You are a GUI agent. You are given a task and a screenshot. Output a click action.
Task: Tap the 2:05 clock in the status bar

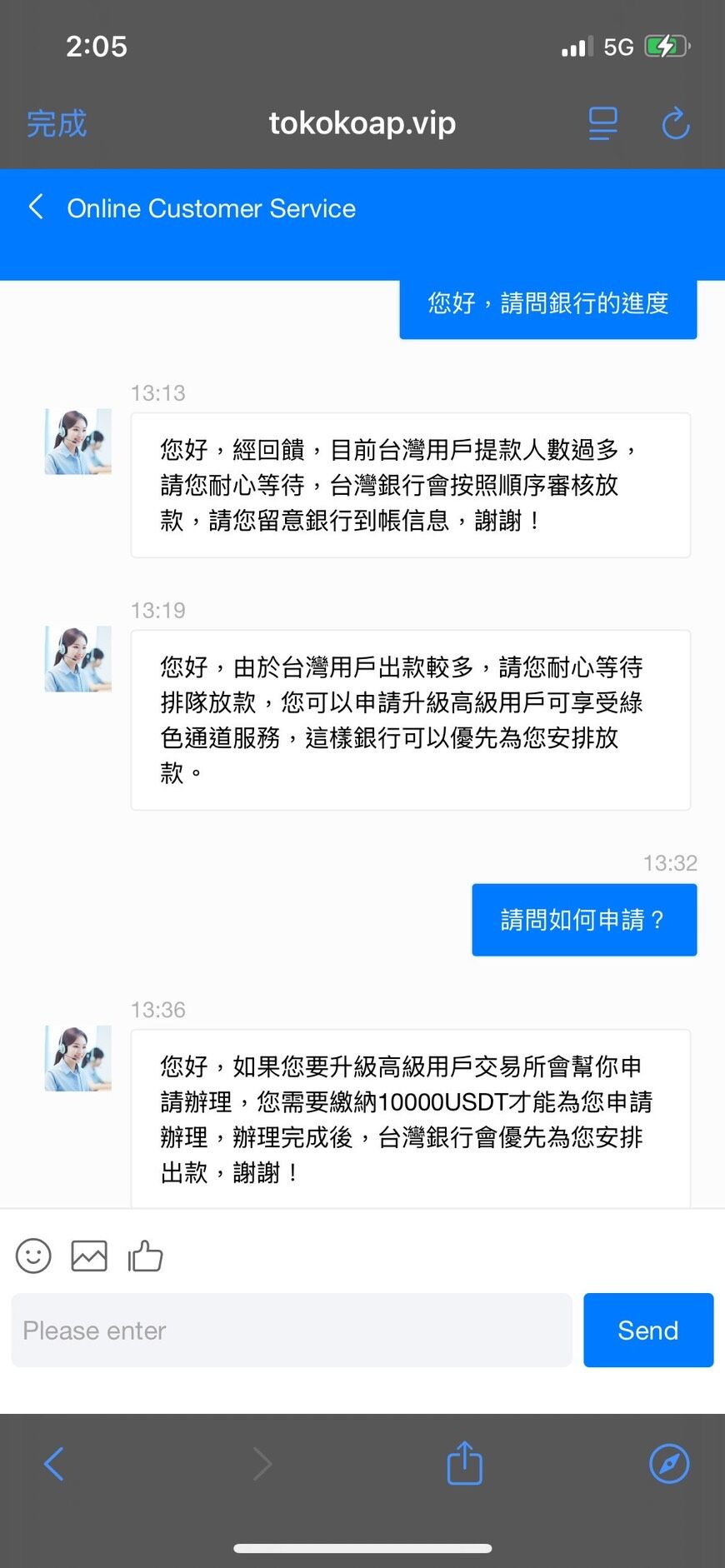point(96,47)
